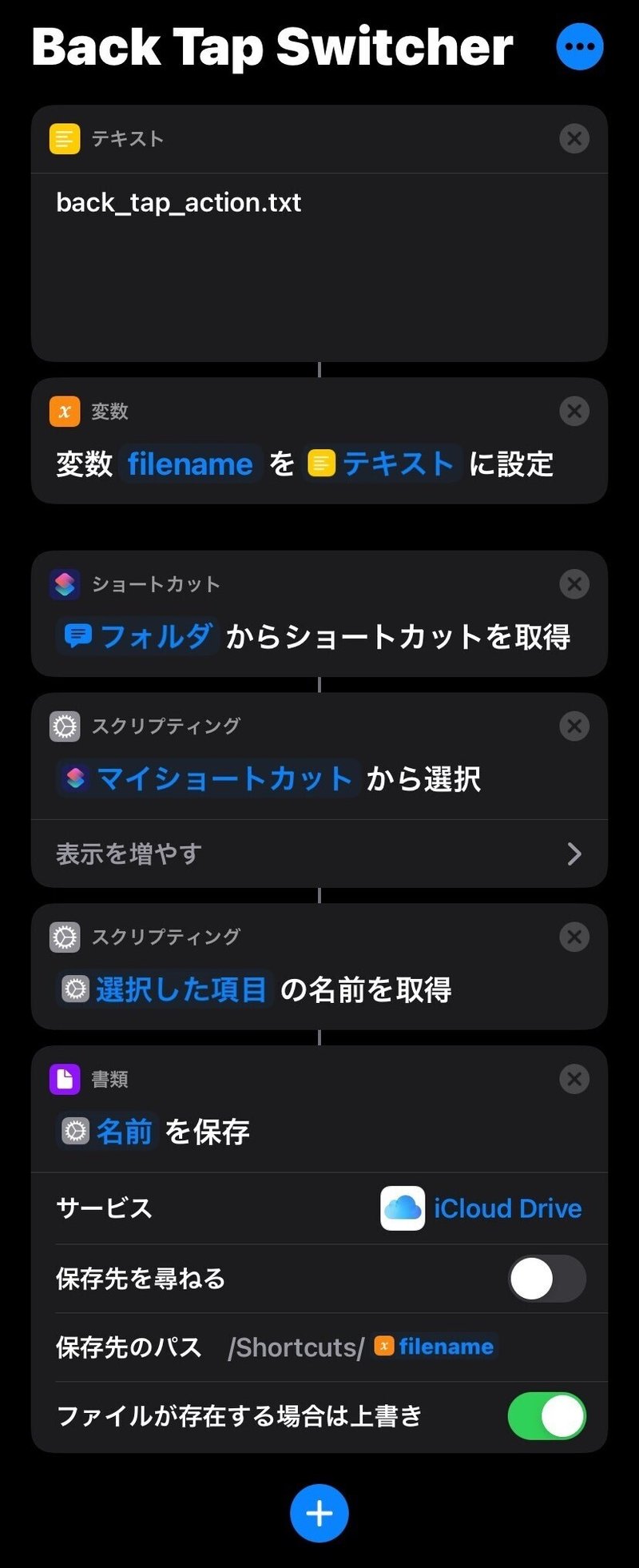This screenshot has width=639, height=1568.
Task: Select the yellow Text action icon
Action: 64,137
